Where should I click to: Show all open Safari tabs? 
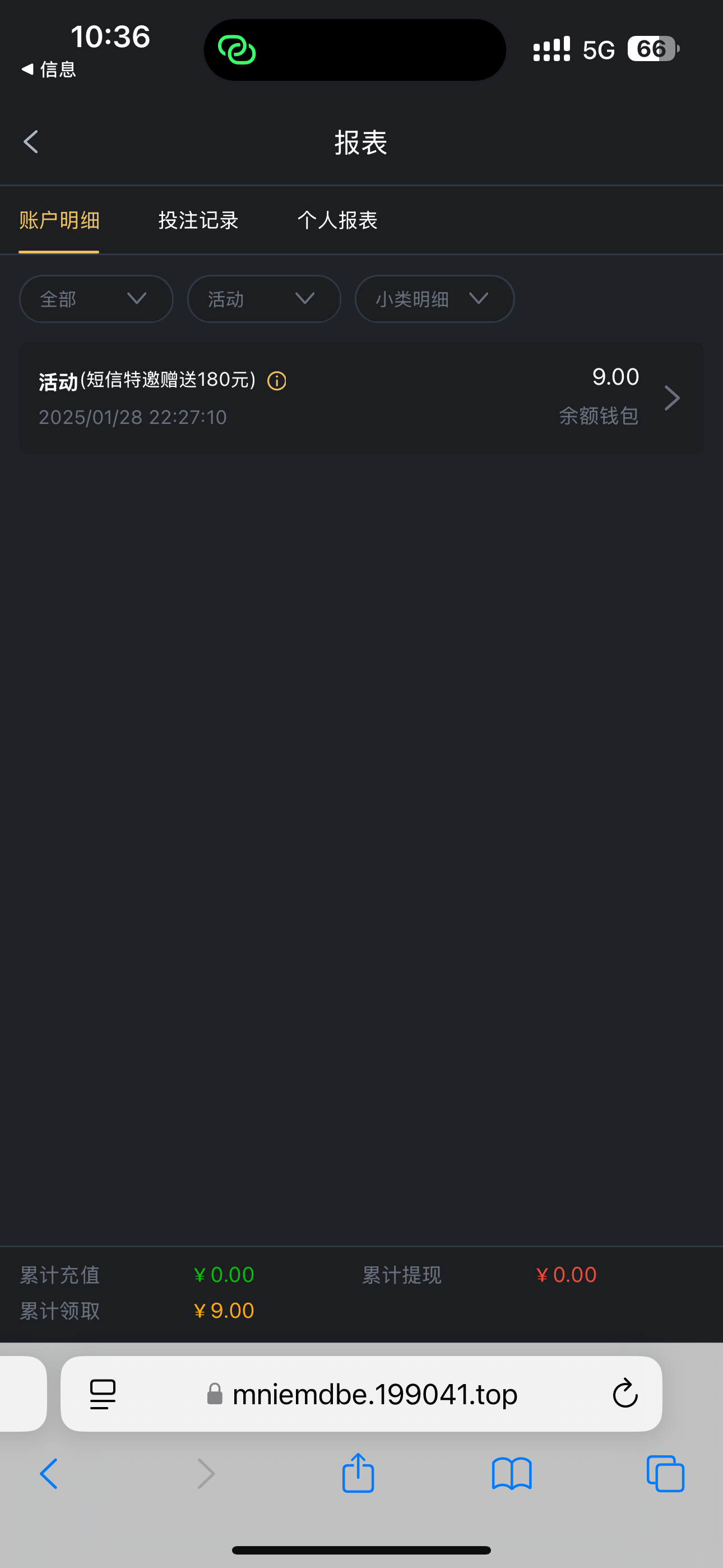point(665,1474)
